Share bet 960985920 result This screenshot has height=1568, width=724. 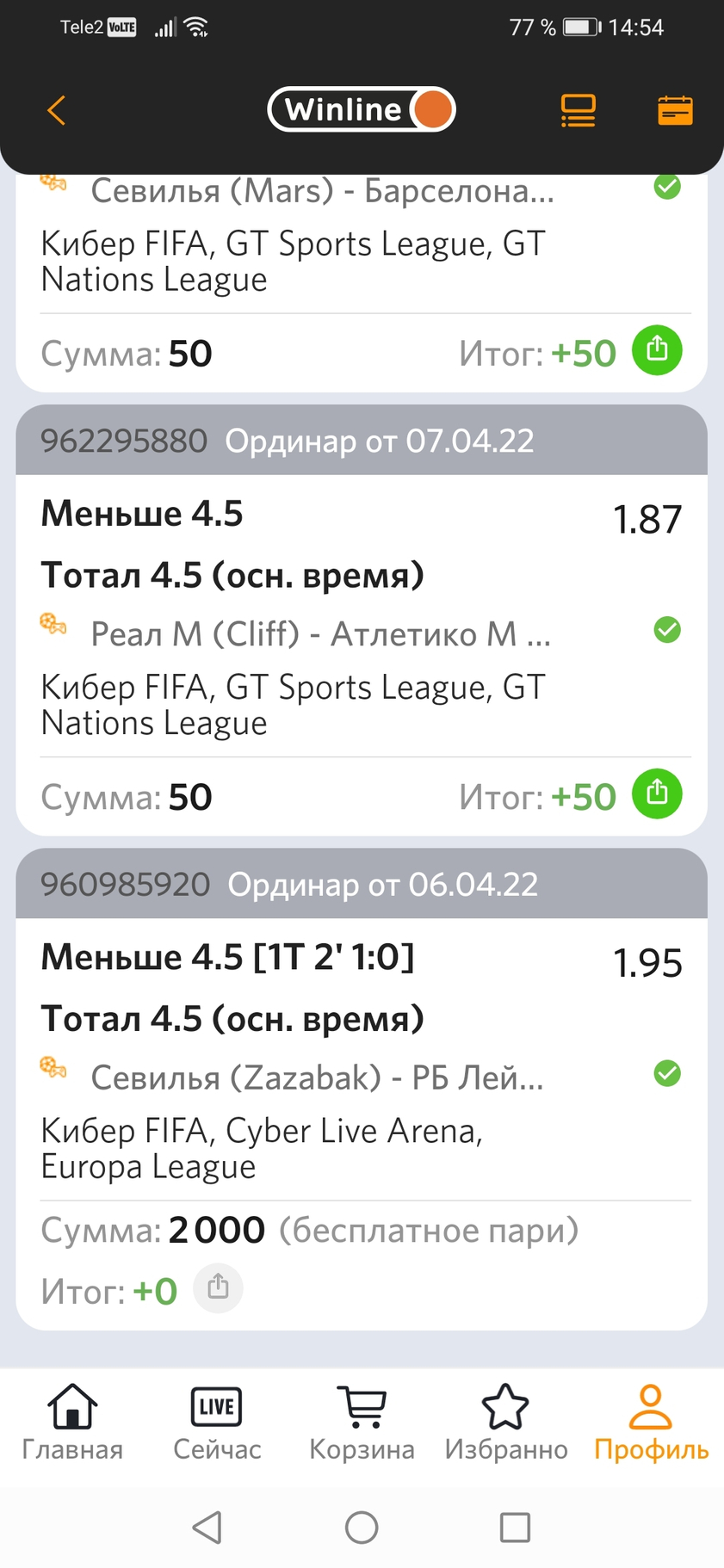click(219, 1288)
